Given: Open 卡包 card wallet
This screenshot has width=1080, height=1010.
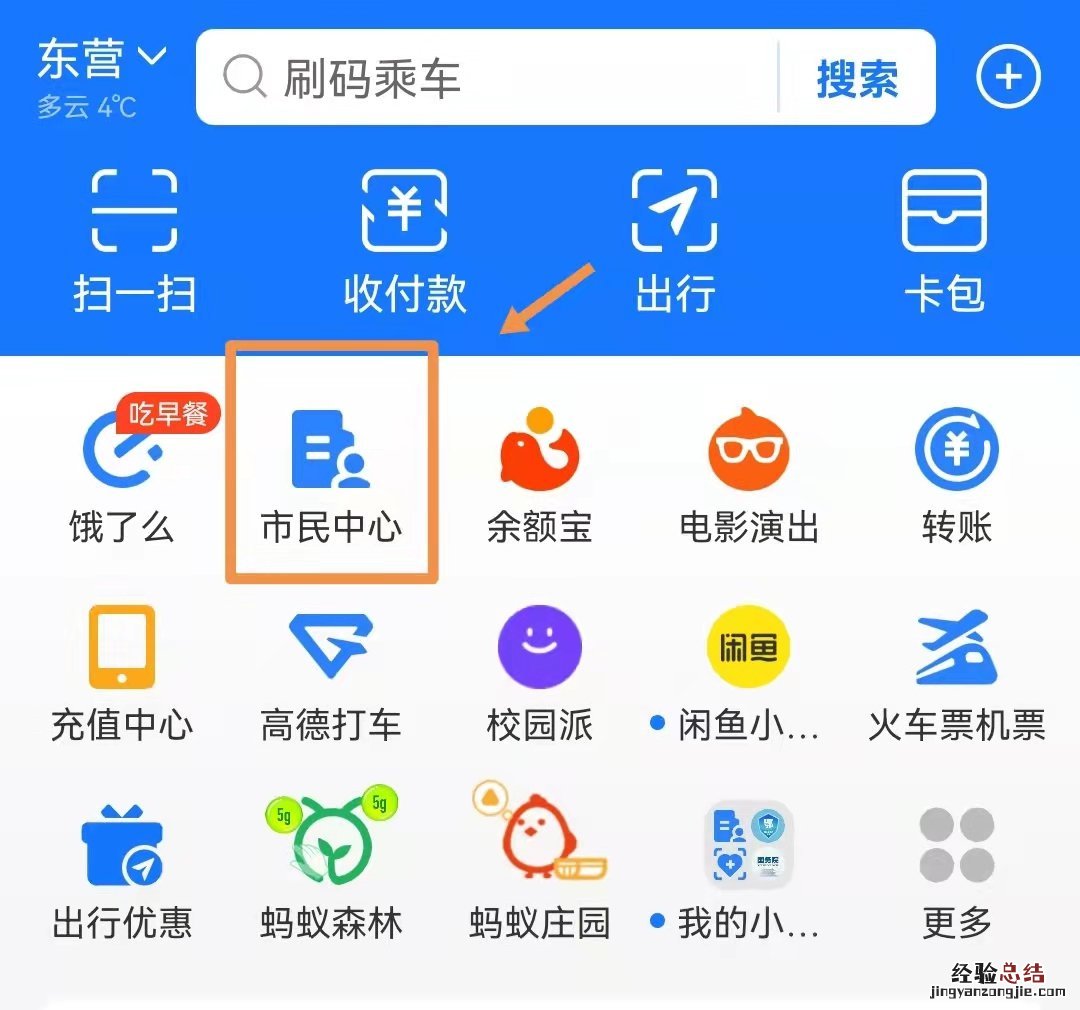Looking at the screenshot, I should (x=945, y=240).
